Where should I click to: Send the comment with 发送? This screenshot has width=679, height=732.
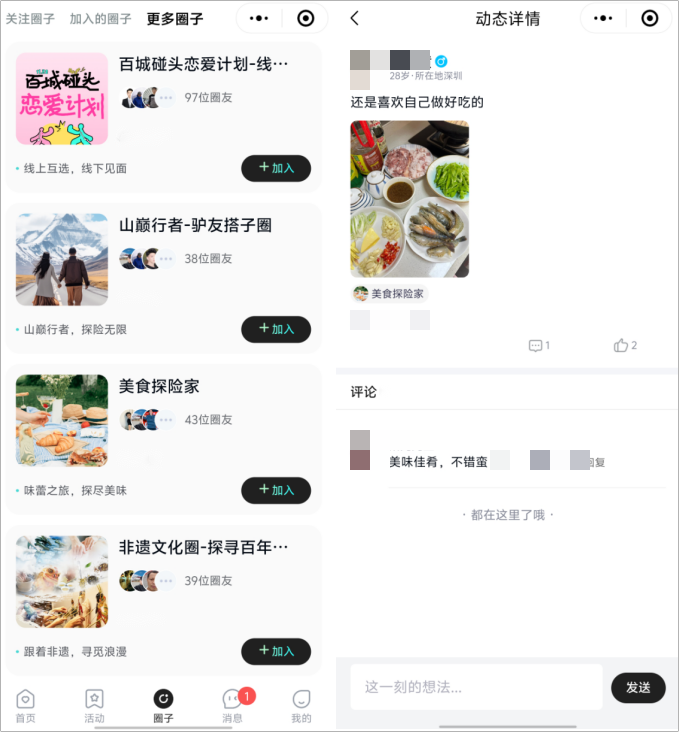point(638,687)
